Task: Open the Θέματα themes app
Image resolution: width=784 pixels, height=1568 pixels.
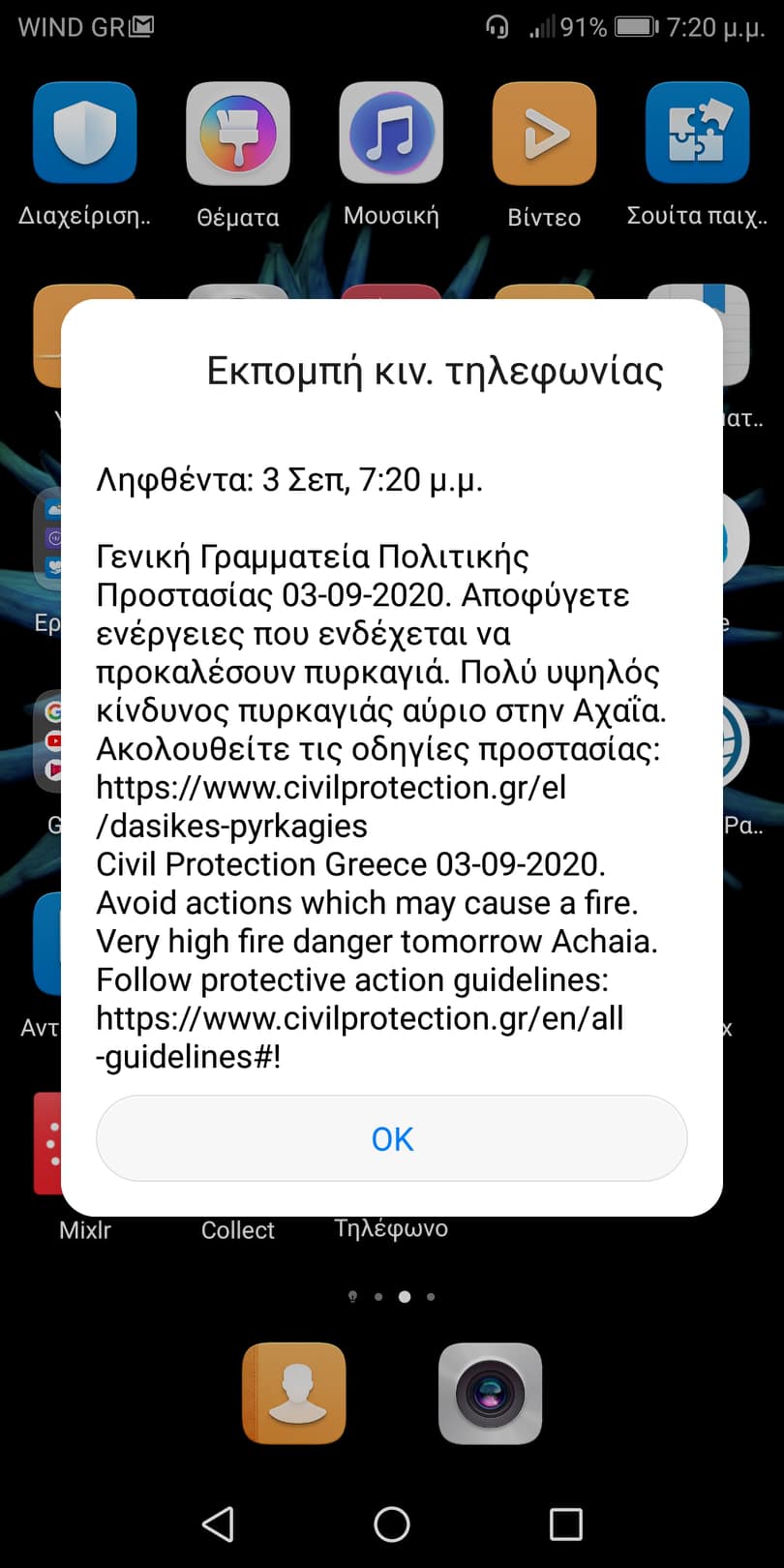Action: click(x=237, y=133)
